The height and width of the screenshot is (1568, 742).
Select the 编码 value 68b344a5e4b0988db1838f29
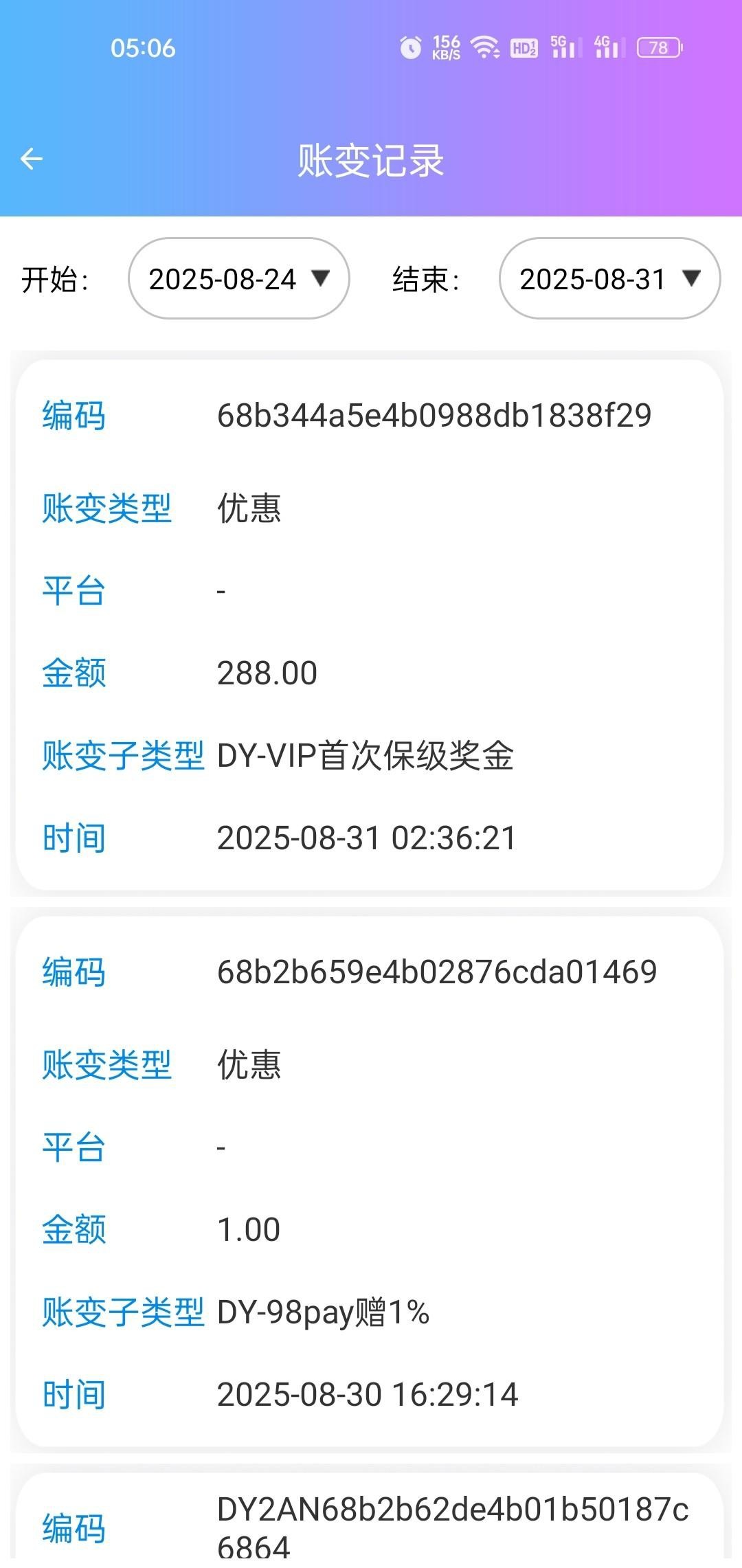tap(434, 415)
